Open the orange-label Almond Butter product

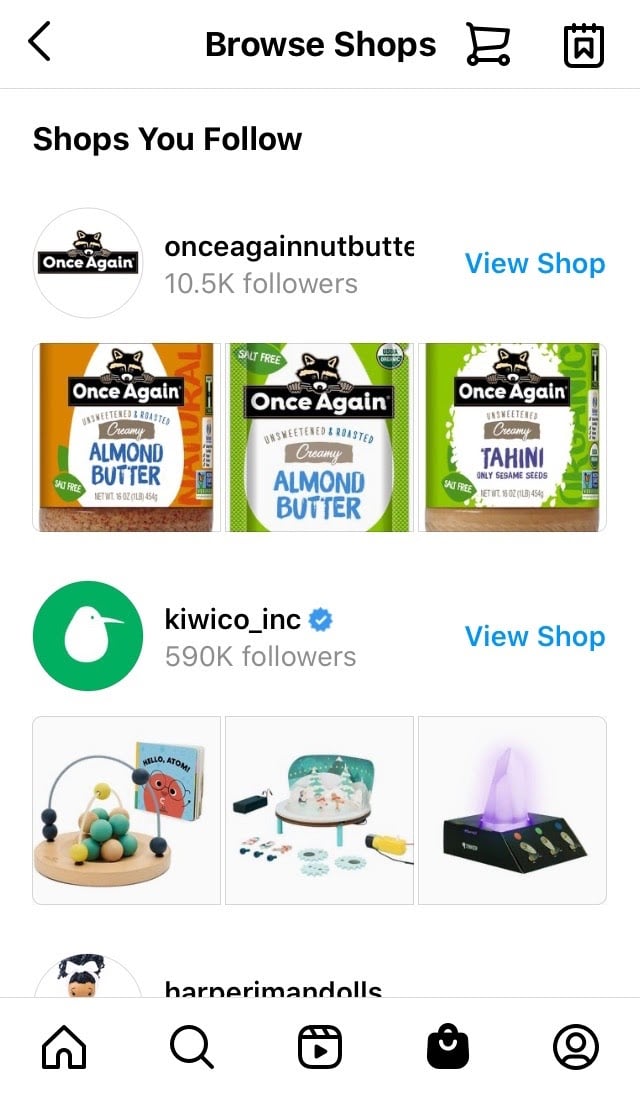pyautogui.click(x=126, y=438)
